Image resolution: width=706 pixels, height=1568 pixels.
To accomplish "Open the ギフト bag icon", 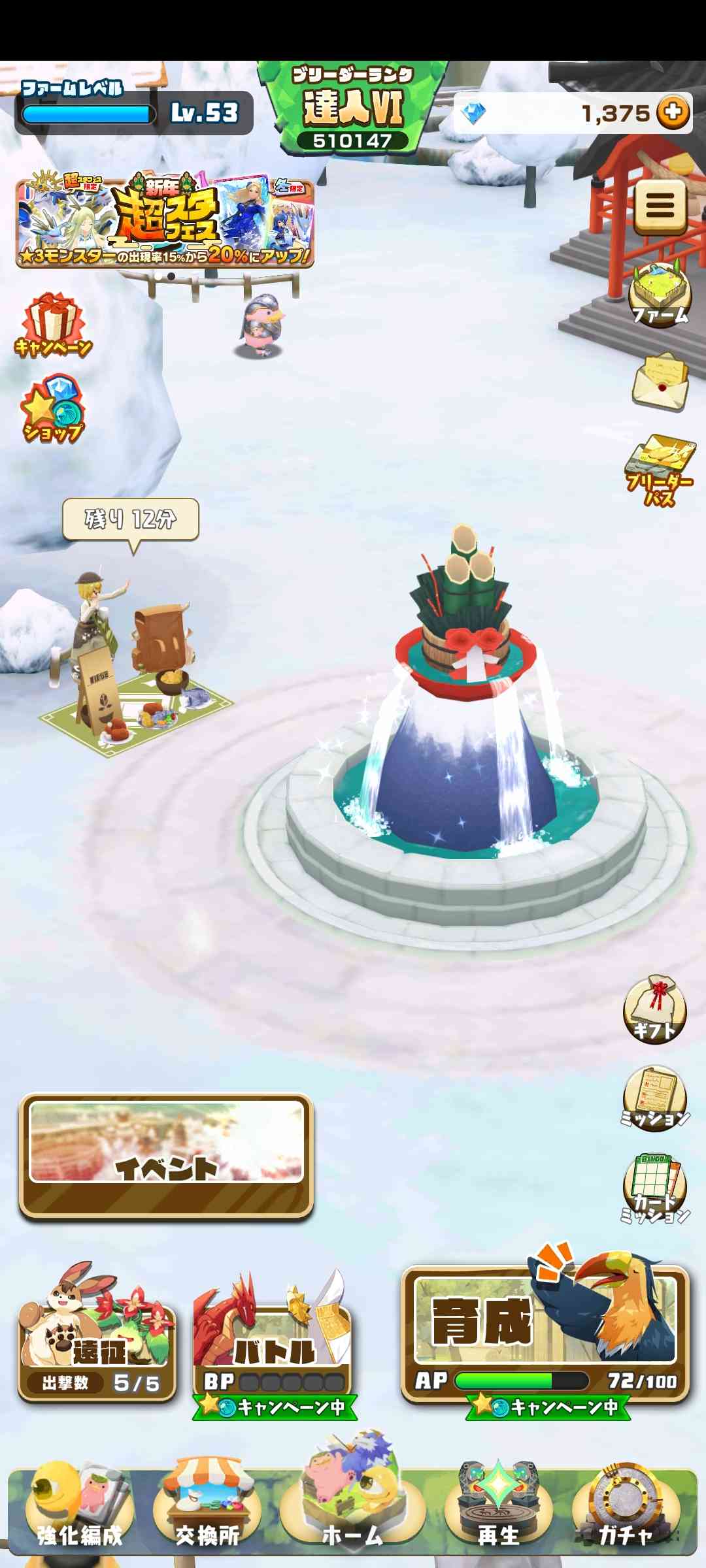I will tap(654, 1009).
